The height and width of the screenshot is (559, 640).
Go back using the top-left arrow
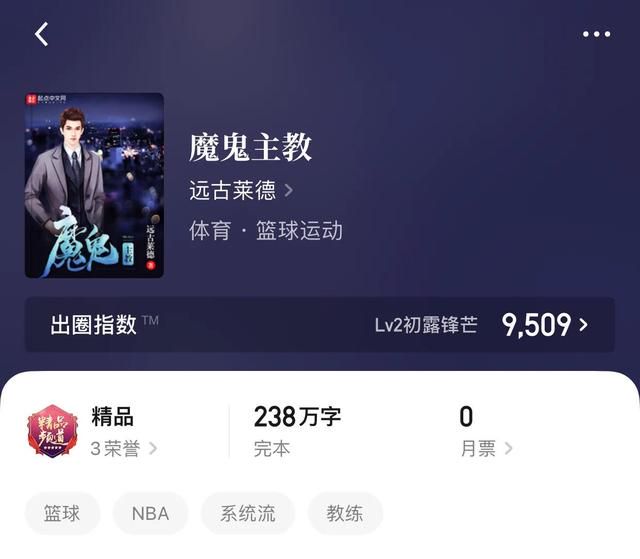point(41,34)
